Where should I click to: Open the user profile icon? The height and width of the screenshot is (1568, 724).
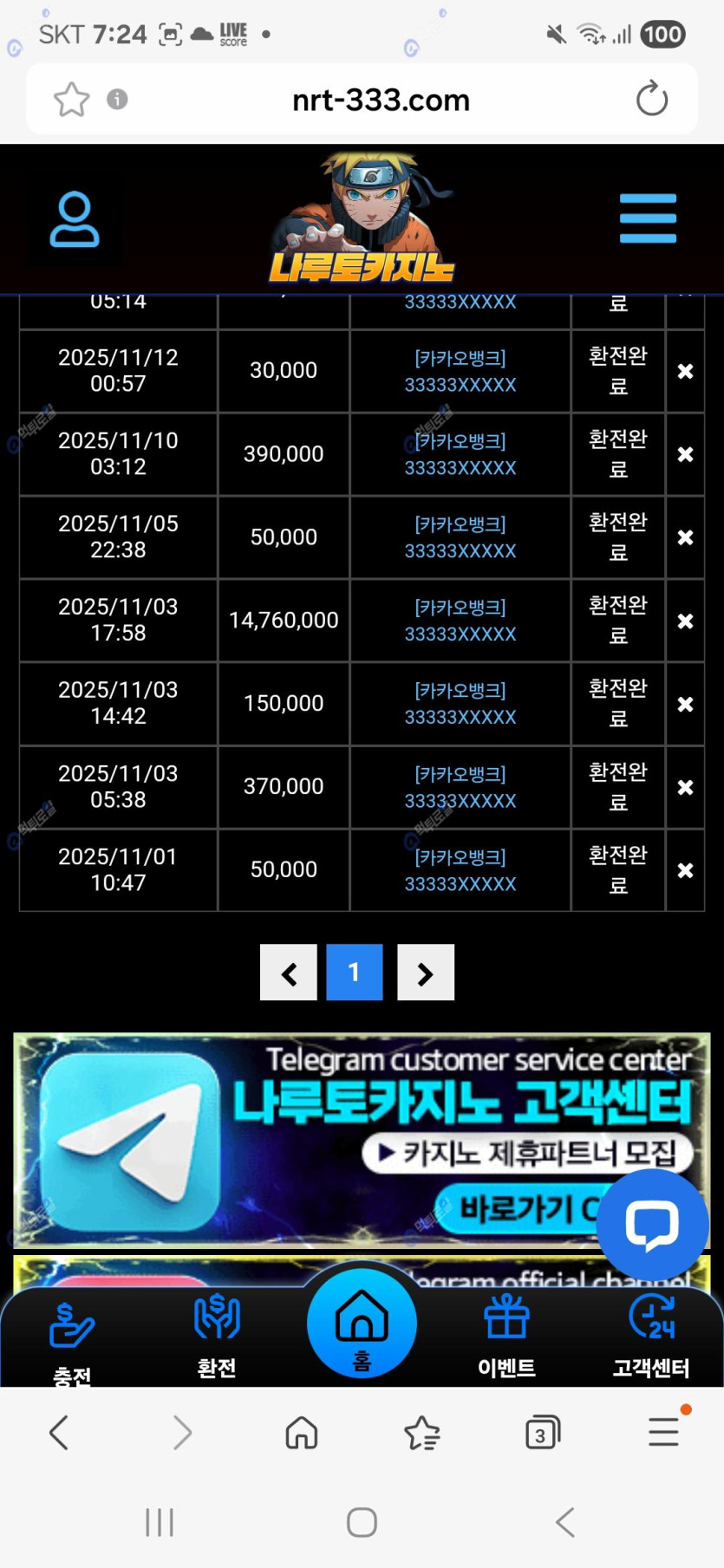[75, 219]
